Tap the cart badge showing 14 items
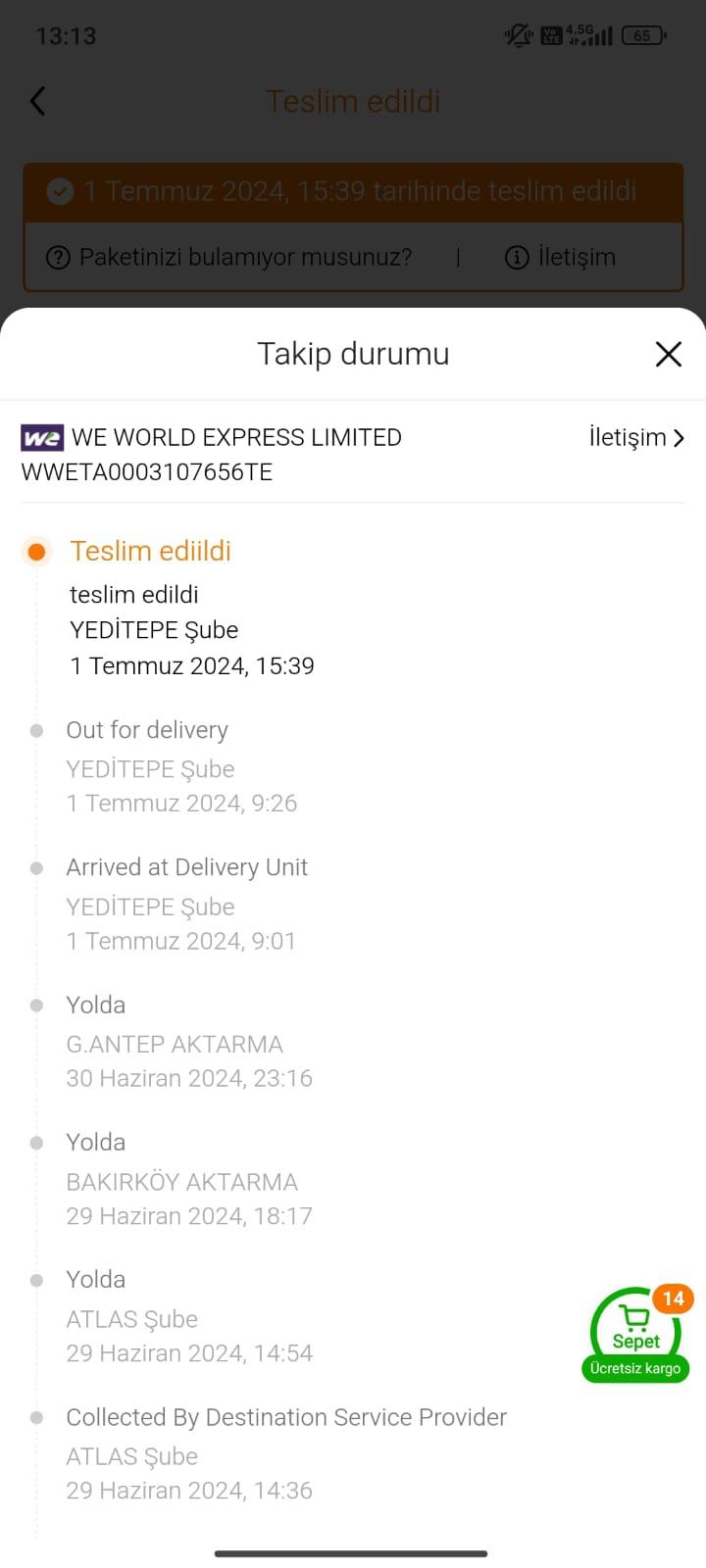The height and width of the screenshot is (1568, 706). click(x=672, y=1299)
